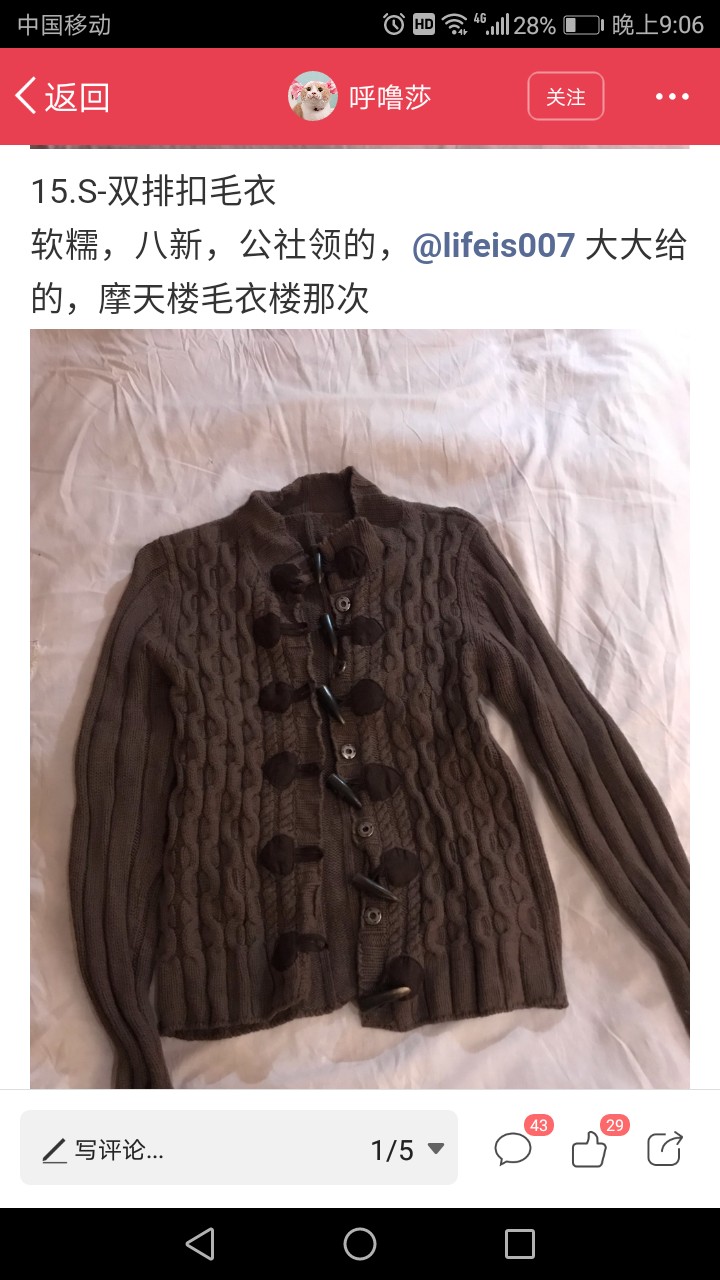Viewport: 720px width, 1280px height.
Task: Tap 写评论 to write a comment
Action: coord(103,1150)
